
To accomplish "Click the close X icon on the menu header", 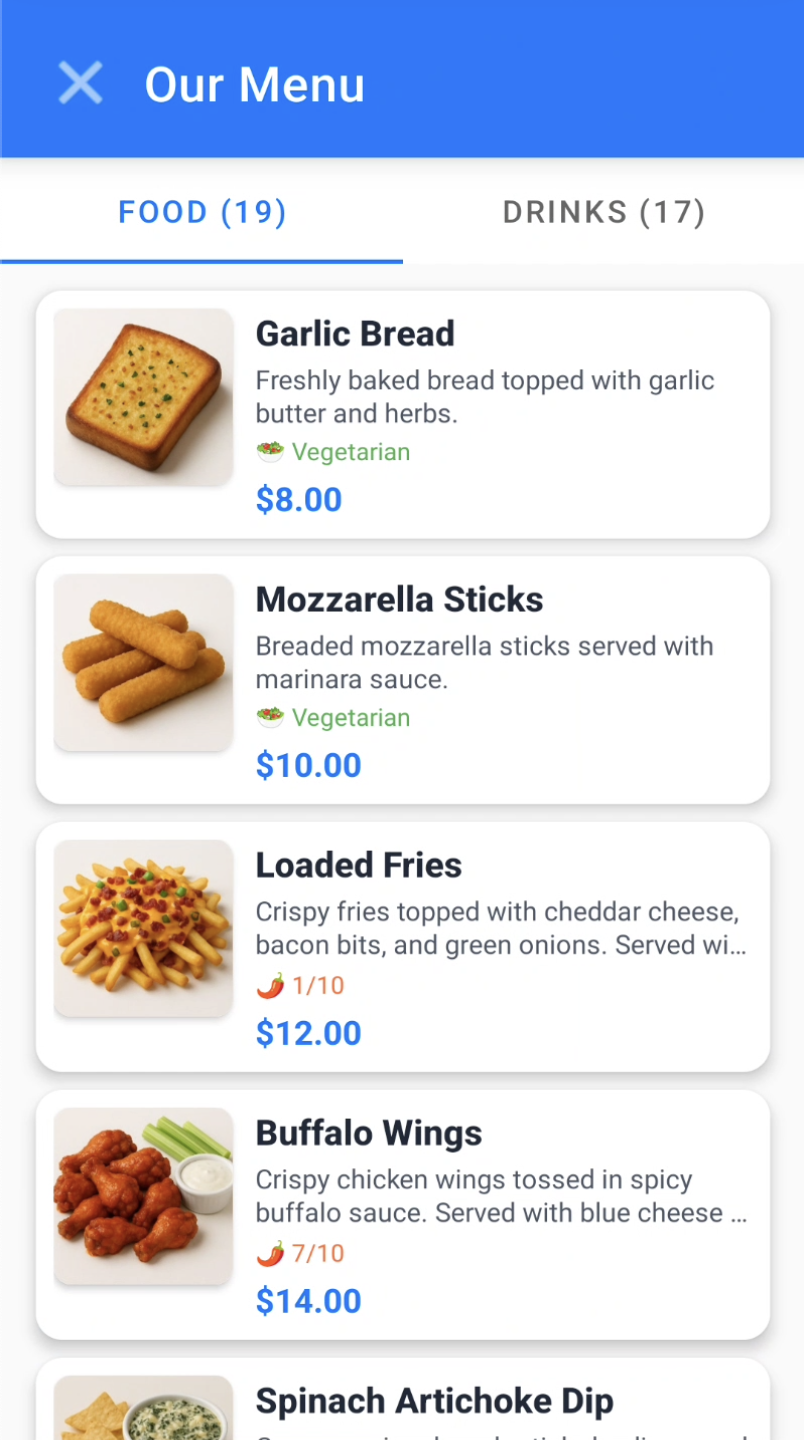I will tap(80, 83).
